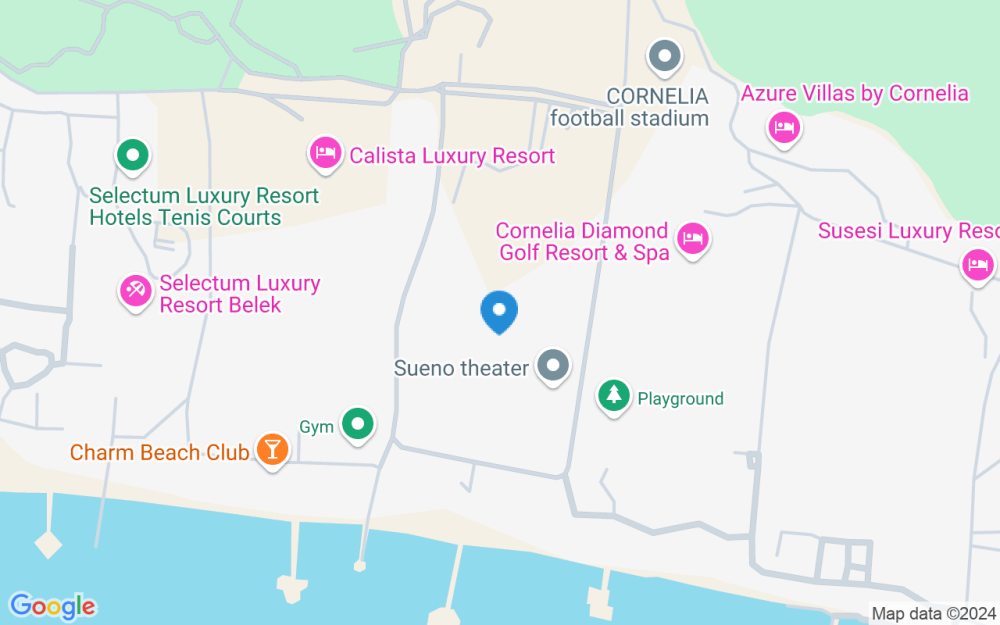The width and height of the screenshot is (1000, 625).
Task: Tap the Selectum Luxury Resort Belek pin
Action: pyautogui.click(x=135, y=291)
